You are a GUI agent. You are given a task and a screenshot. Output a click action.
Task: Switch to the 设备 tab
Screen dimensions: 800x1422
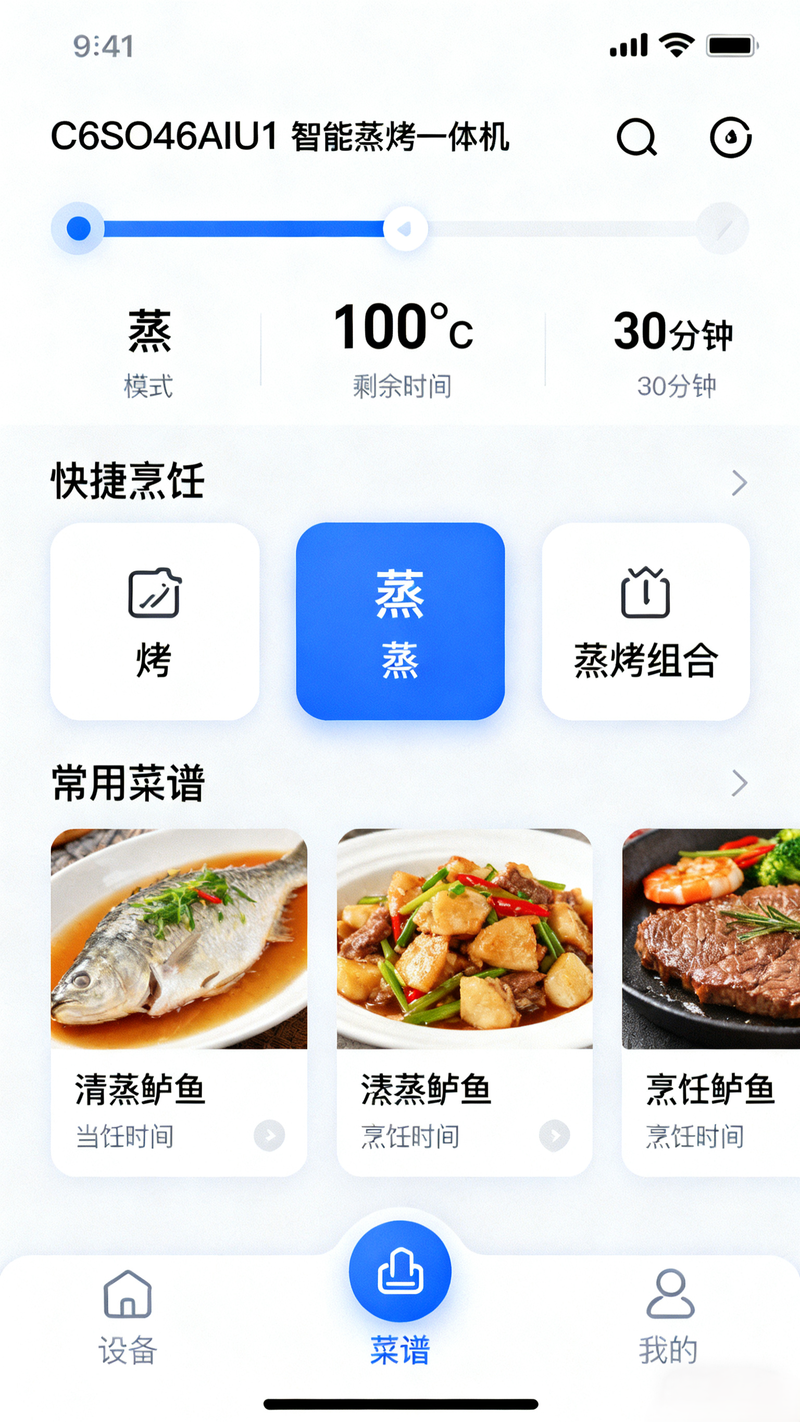pyautogui.click(x=128, y=1316)
